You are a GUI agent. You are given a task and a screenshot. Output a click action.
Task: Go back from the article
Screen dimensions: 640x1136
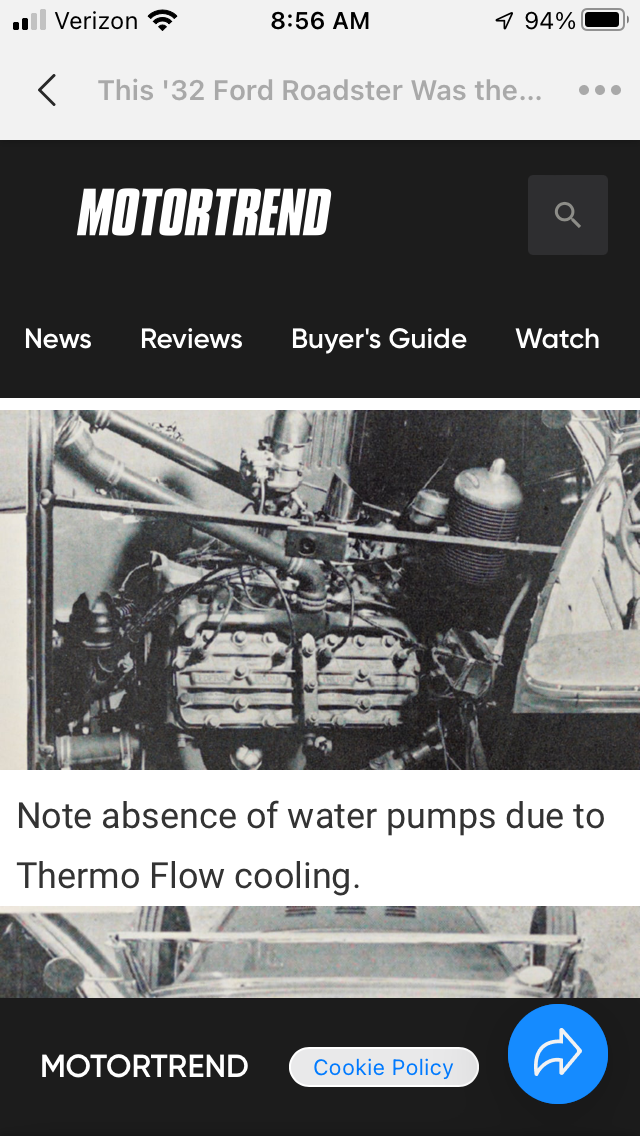point(47,90)
